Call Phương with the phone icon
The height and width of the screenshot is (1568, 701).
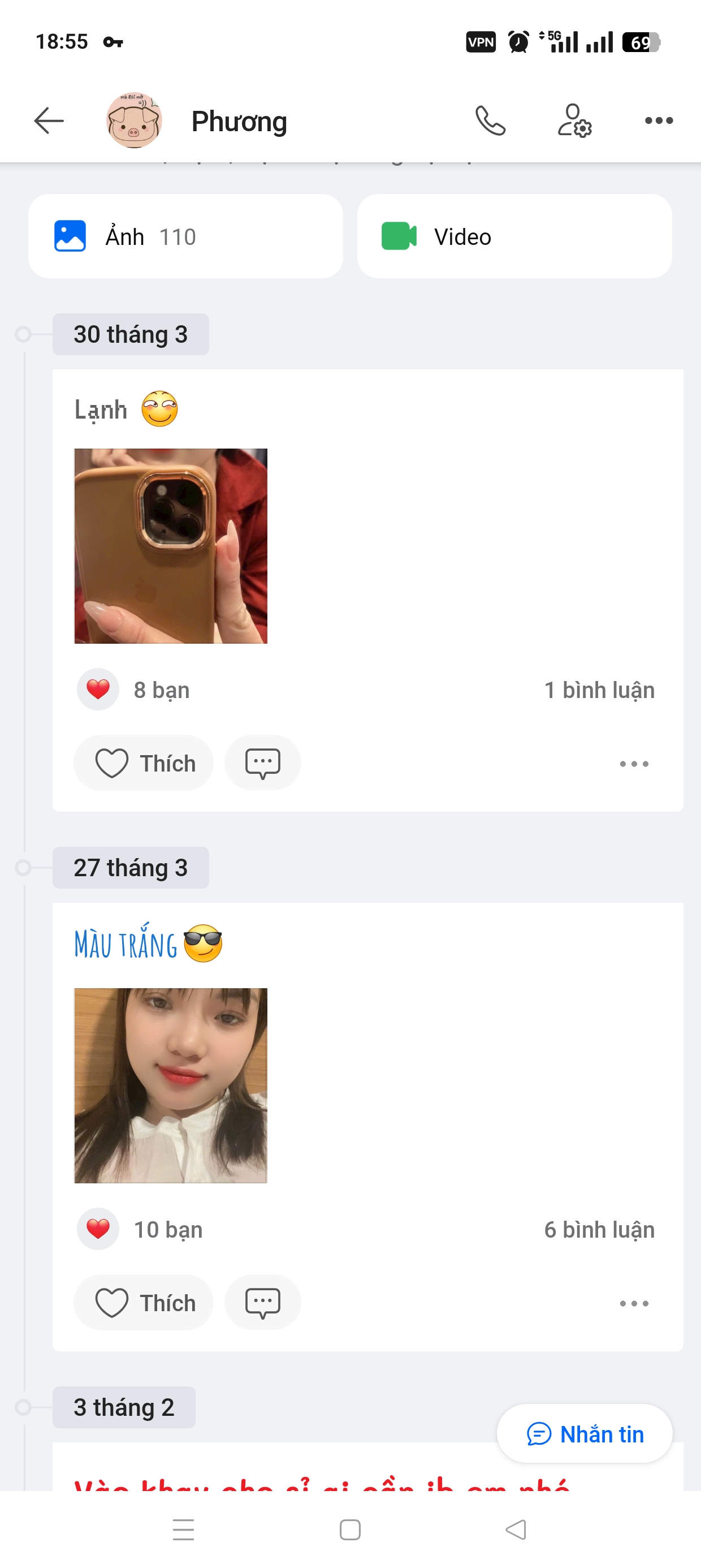pos(490,120)
